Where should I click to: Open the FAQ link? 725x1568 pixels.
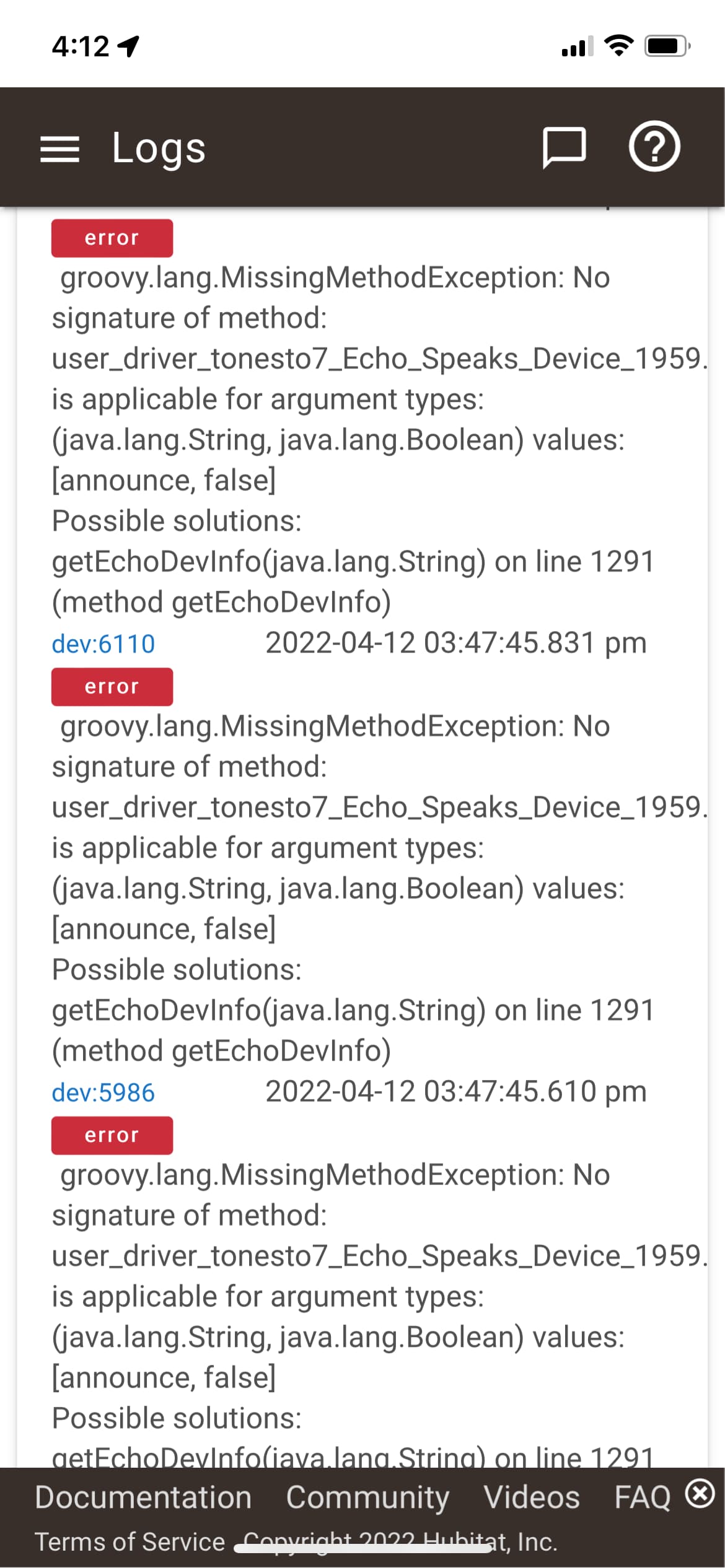click(643, 1497)
